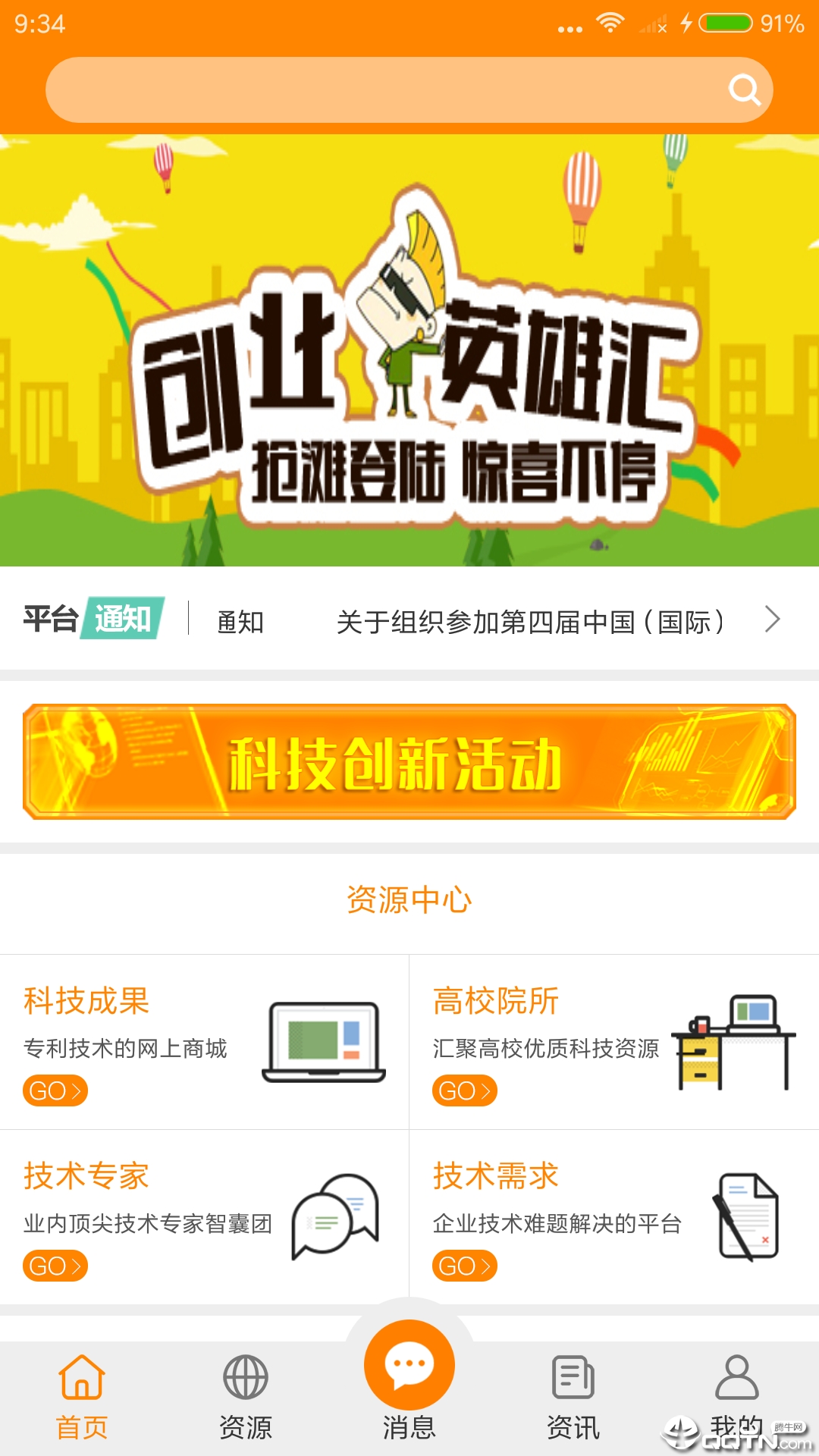This screenshot has height=1456, width=819.
Task: Expand the platform notice chevron arrow
Action: tap(772, 620)
